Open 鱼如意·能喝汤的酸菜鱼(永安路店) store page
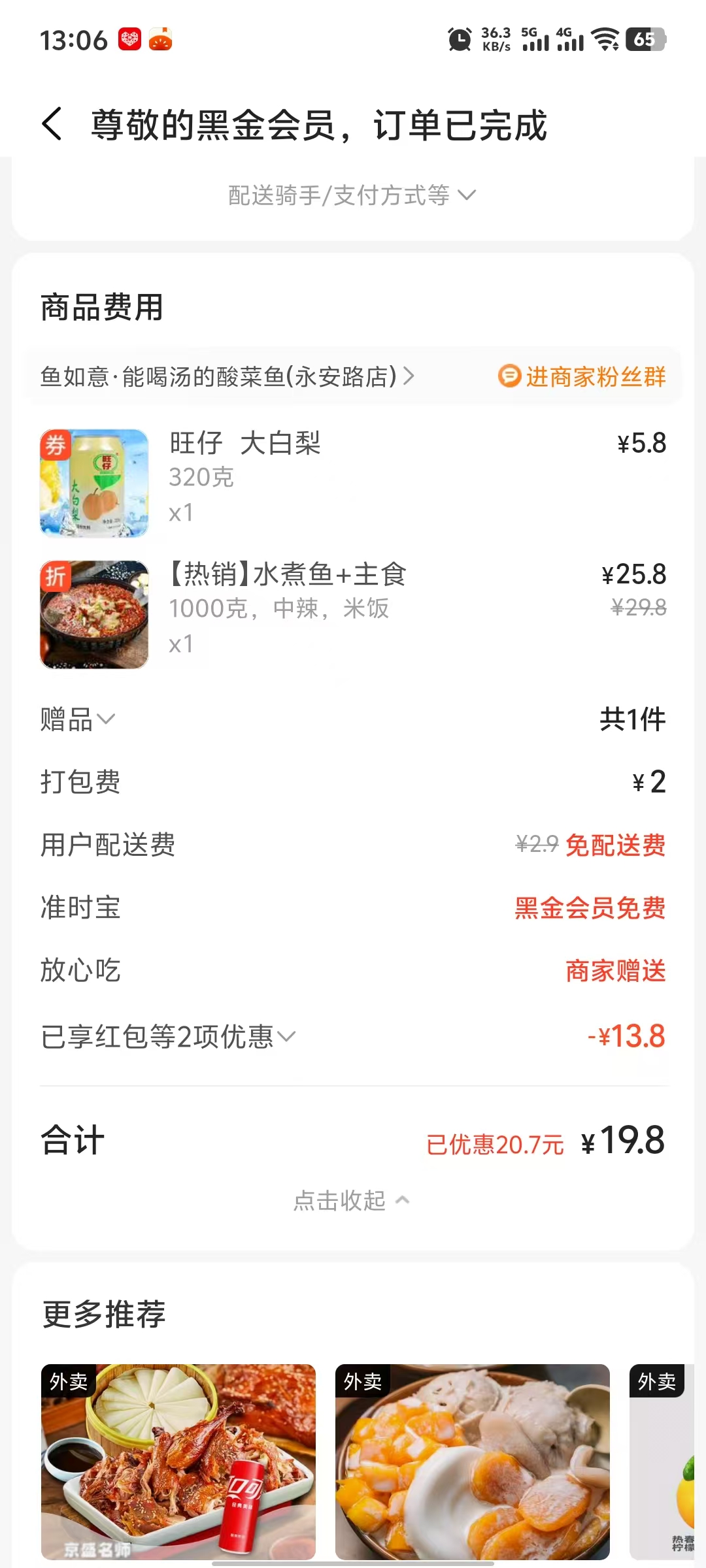Viewport: 706px width, 1568px height. (x=226, y=377)
